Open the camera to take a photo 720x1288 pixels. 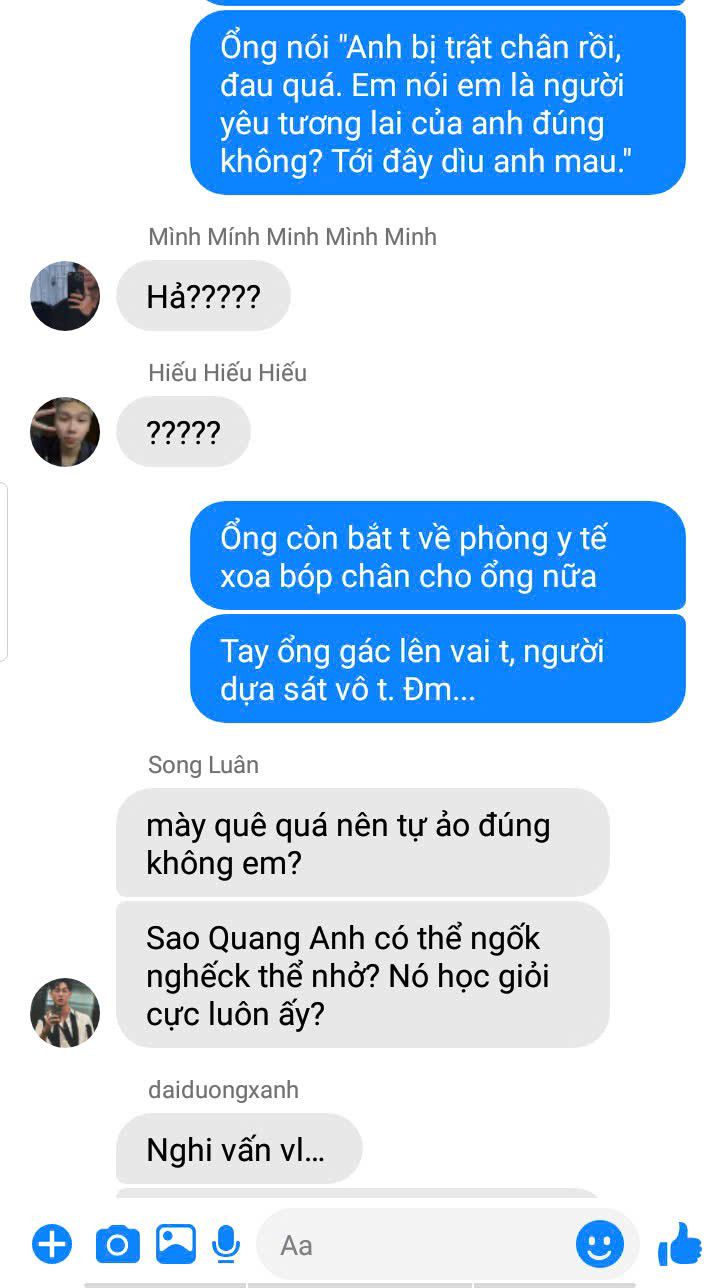(117, 1245)
